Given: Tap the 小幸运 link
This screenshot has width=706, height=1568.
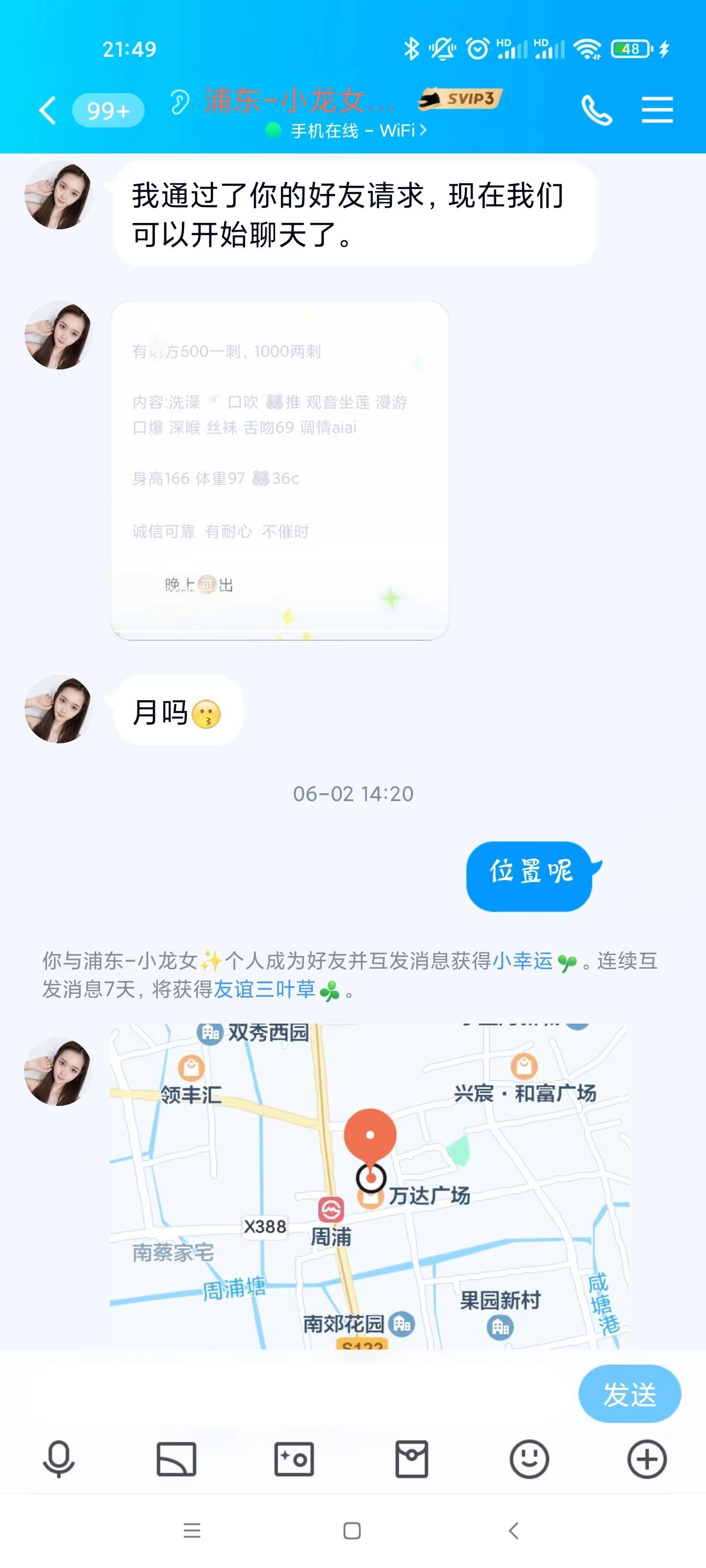Looking at the screenshot, I should 523,960.
